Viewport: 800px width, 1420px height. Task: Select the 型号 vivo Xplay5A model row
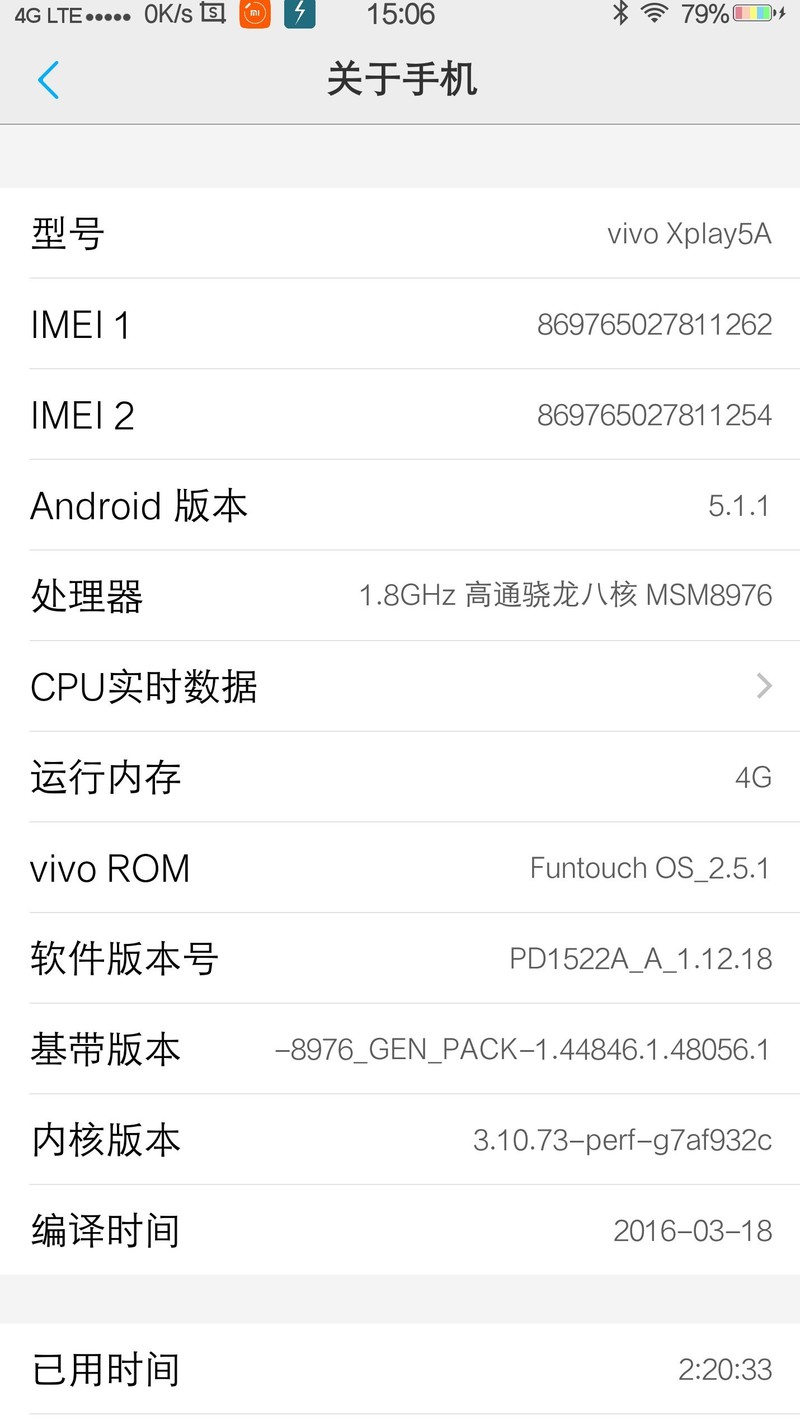[400, 232]
